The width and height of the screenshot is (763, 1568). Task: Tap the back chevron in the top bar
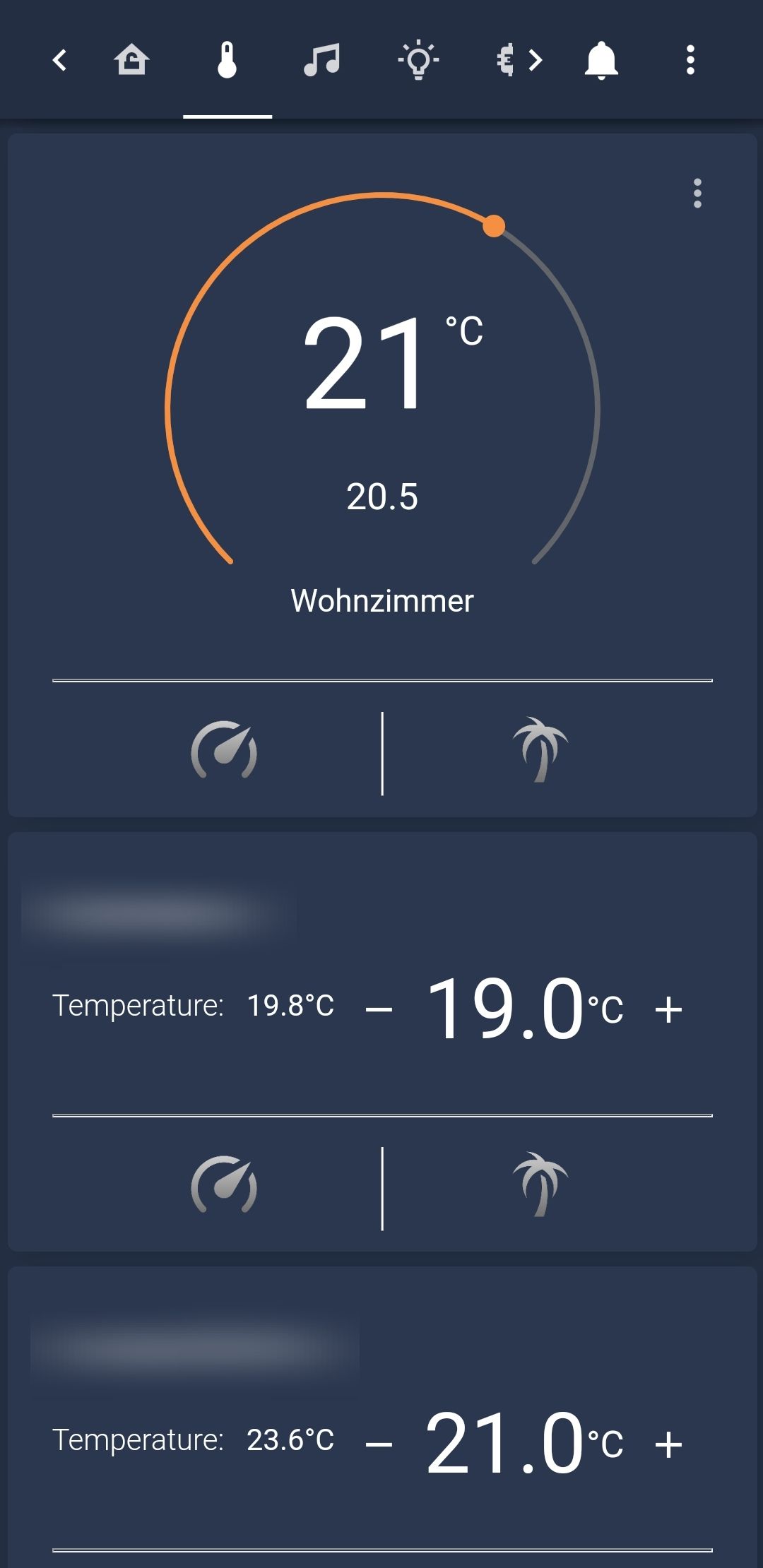pos(60,60)
